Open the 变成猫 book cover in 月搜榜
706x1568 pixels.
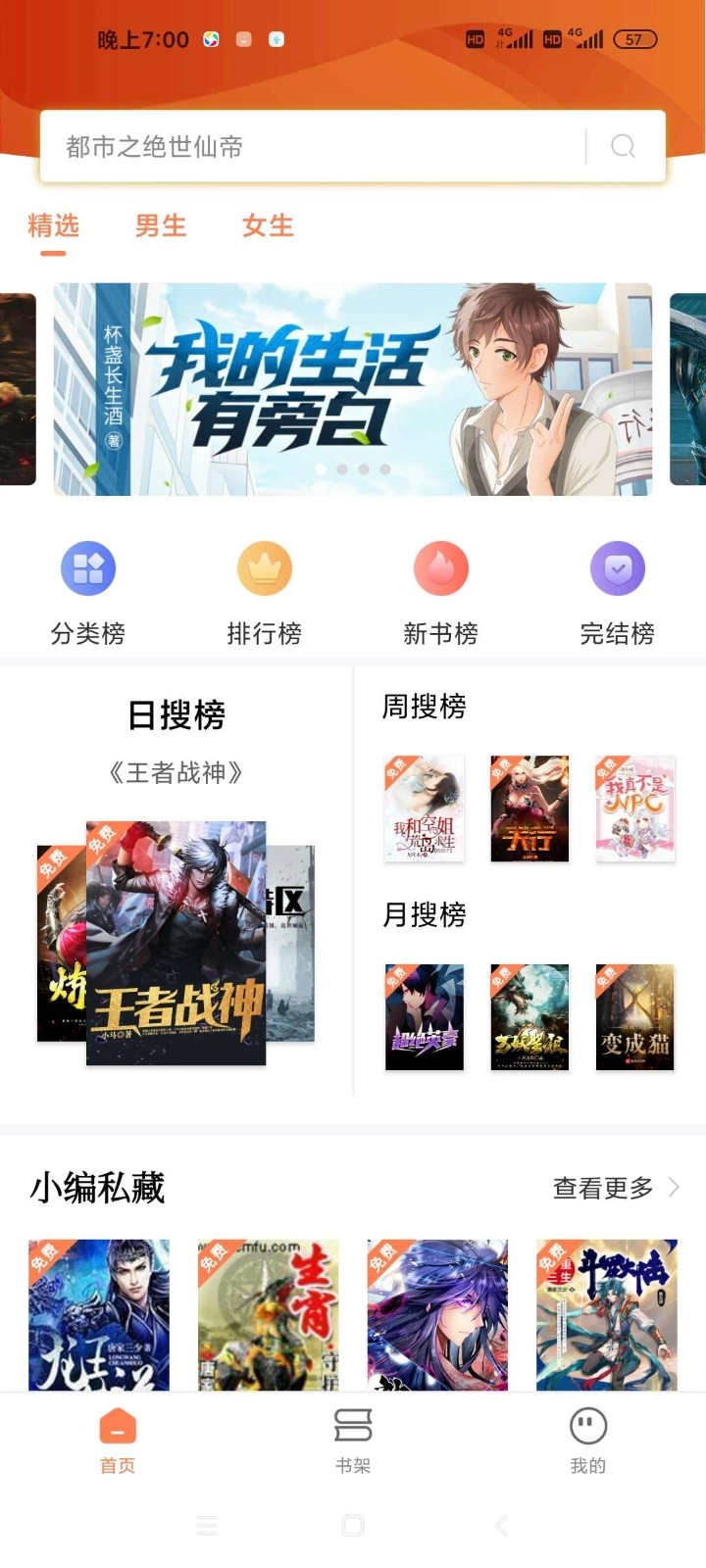click(634, 1016)
